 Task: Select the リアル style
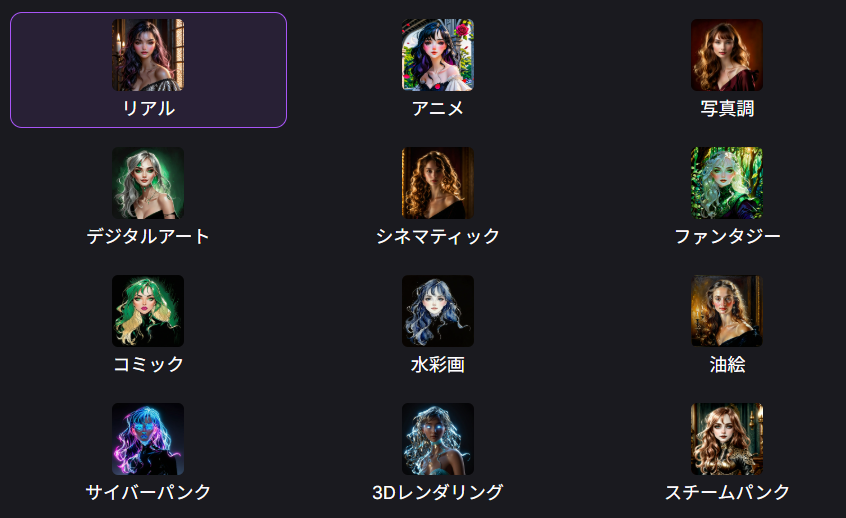click(148, 70)
